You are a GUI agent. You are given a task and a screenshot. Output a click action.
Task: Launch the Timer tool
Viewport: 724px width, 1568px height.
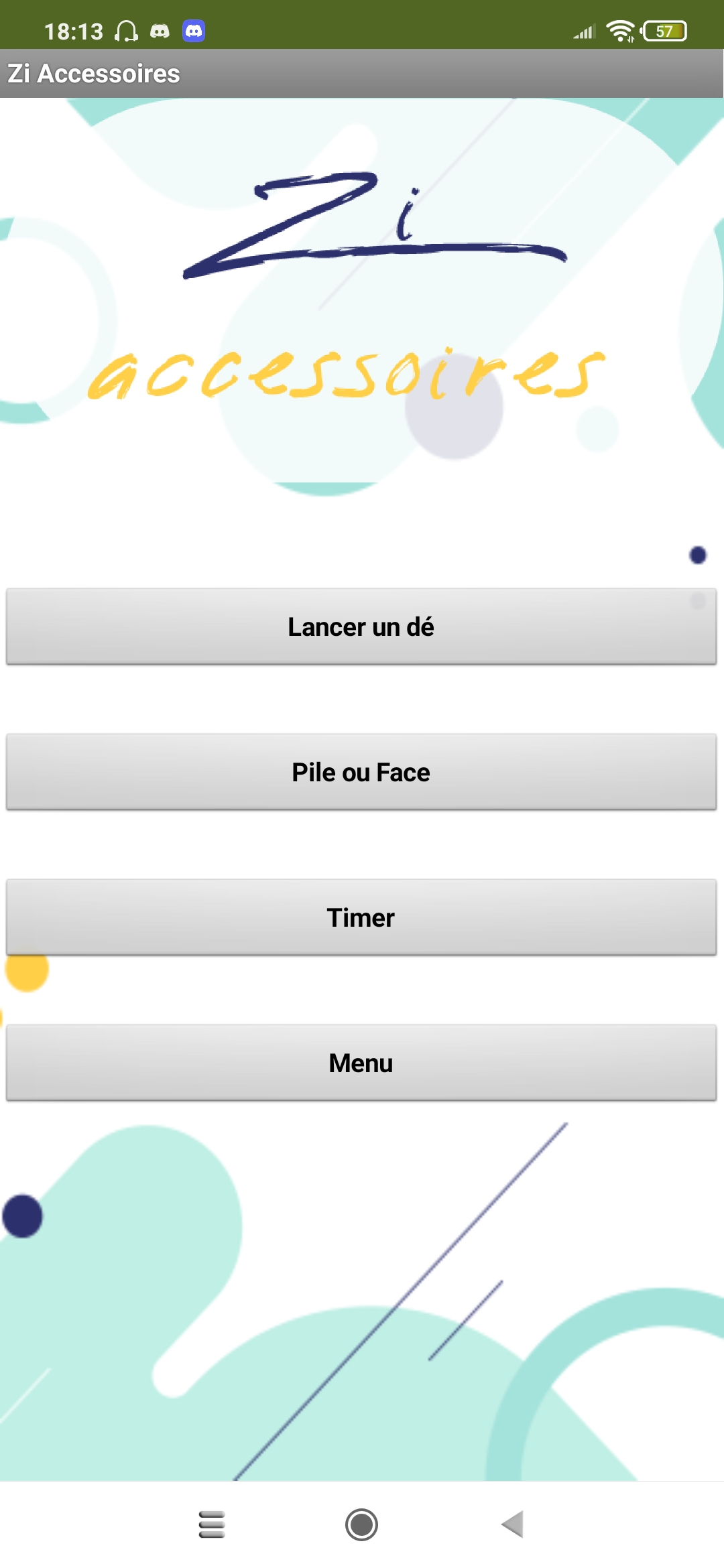click(x=361, y=917)
